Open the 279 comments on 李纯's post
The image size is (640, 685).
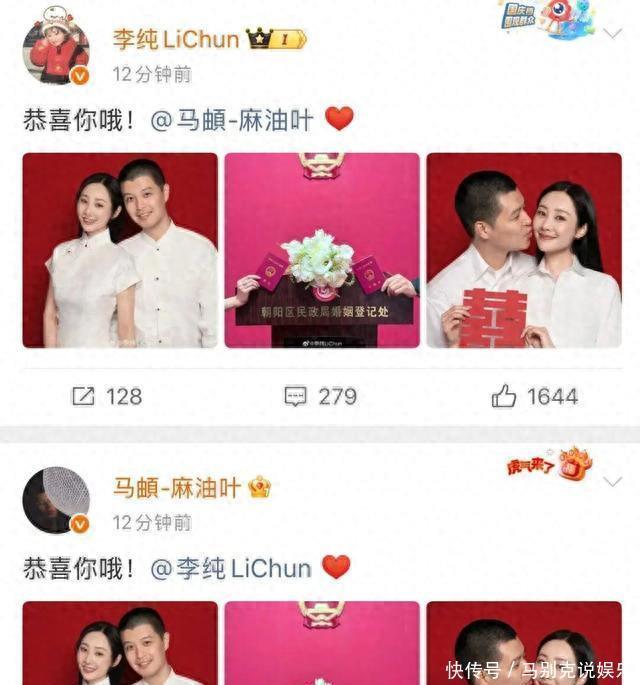[x=320, y=397]
